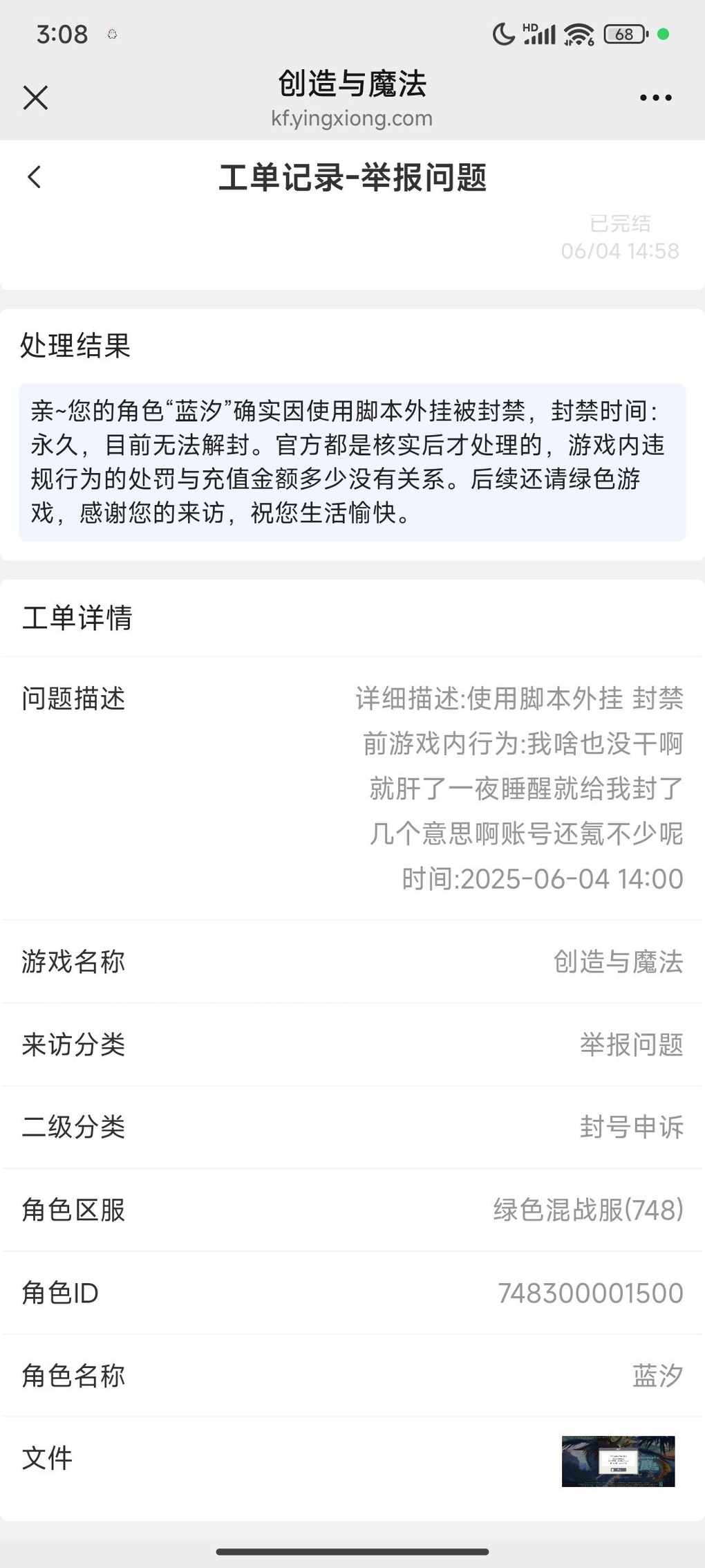Open the attached file screenshot thumbnail
The image size is (705, 1568).
618,1461
